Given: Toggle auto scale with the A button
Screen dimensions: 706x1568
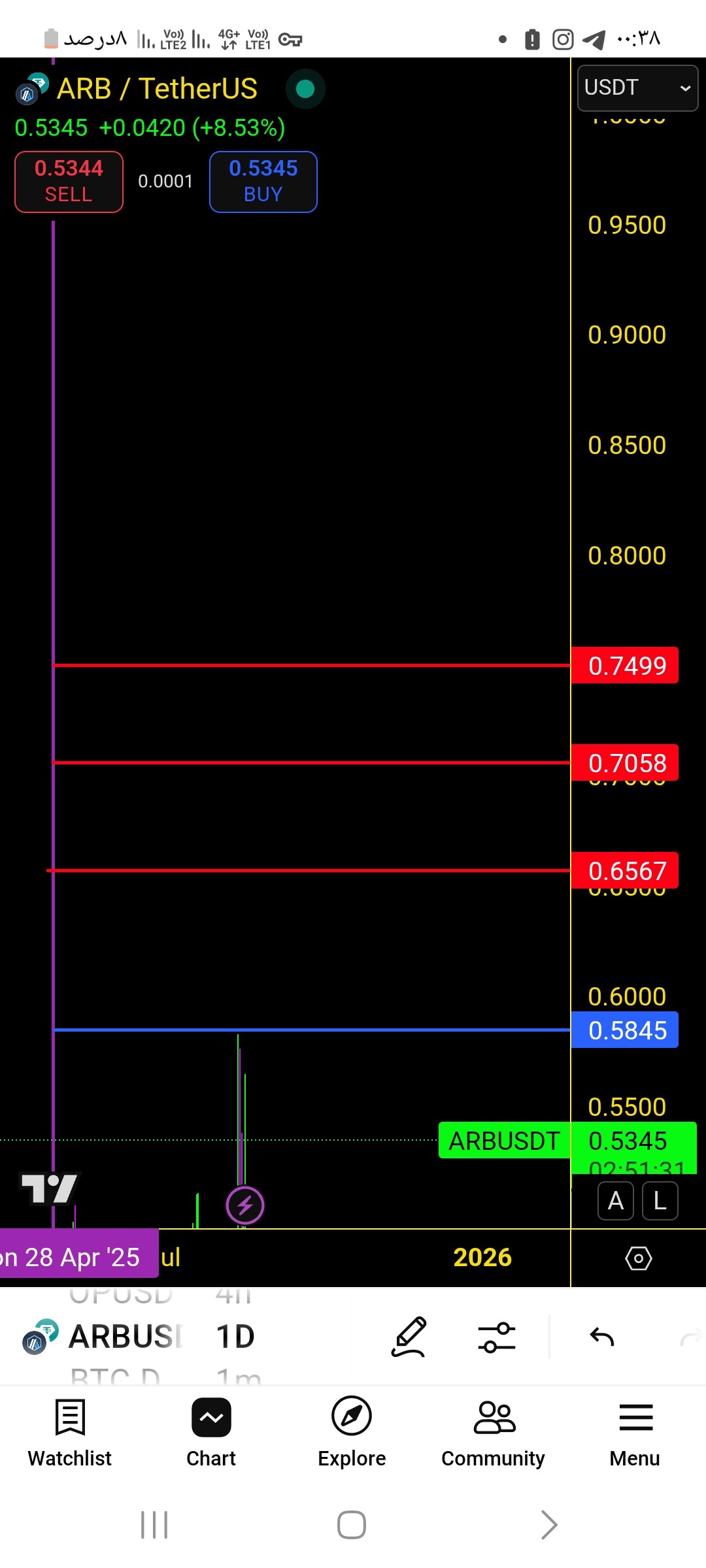Looking at the screenshot, I should coord(616,1201).
